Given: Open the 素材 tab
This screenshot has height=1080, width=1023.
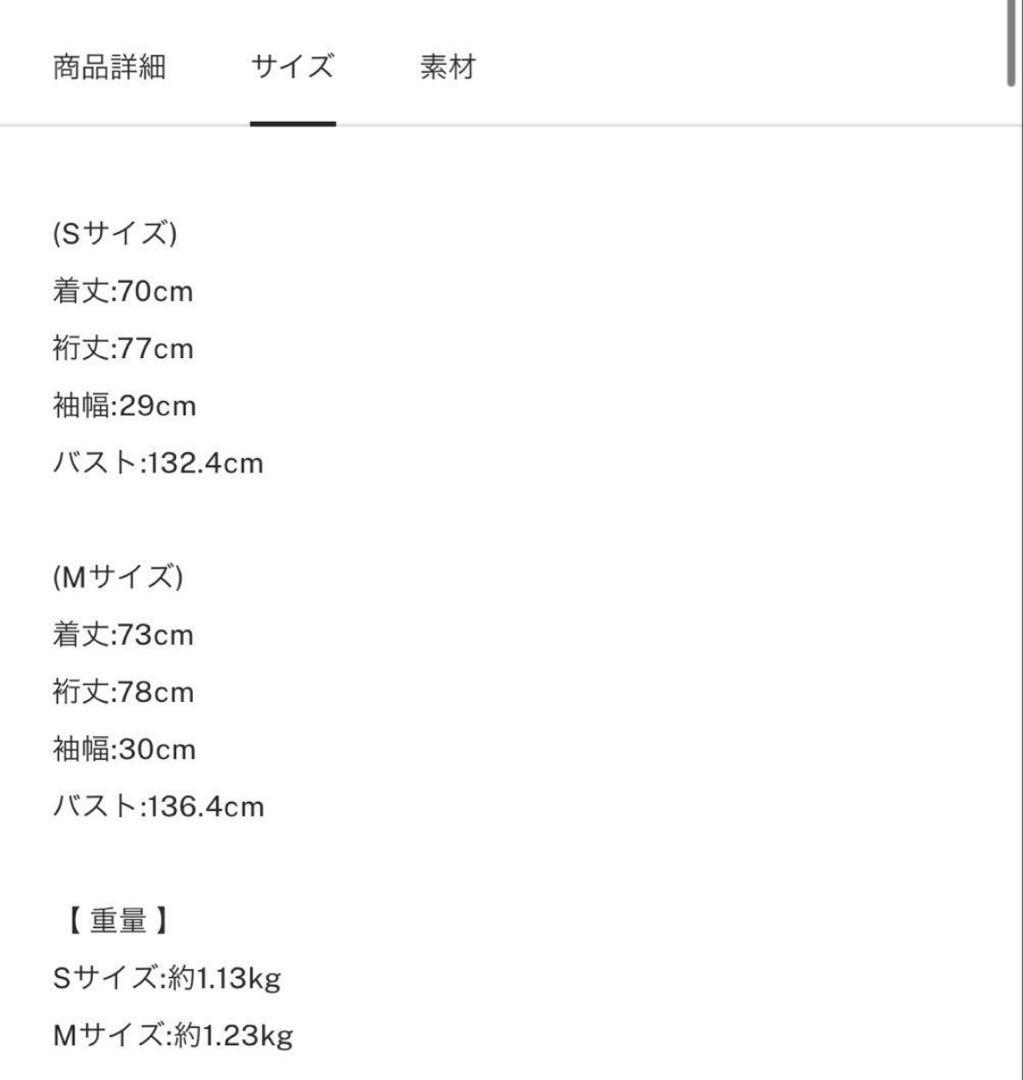Looking at the screenshot, I should click(447, 68).
